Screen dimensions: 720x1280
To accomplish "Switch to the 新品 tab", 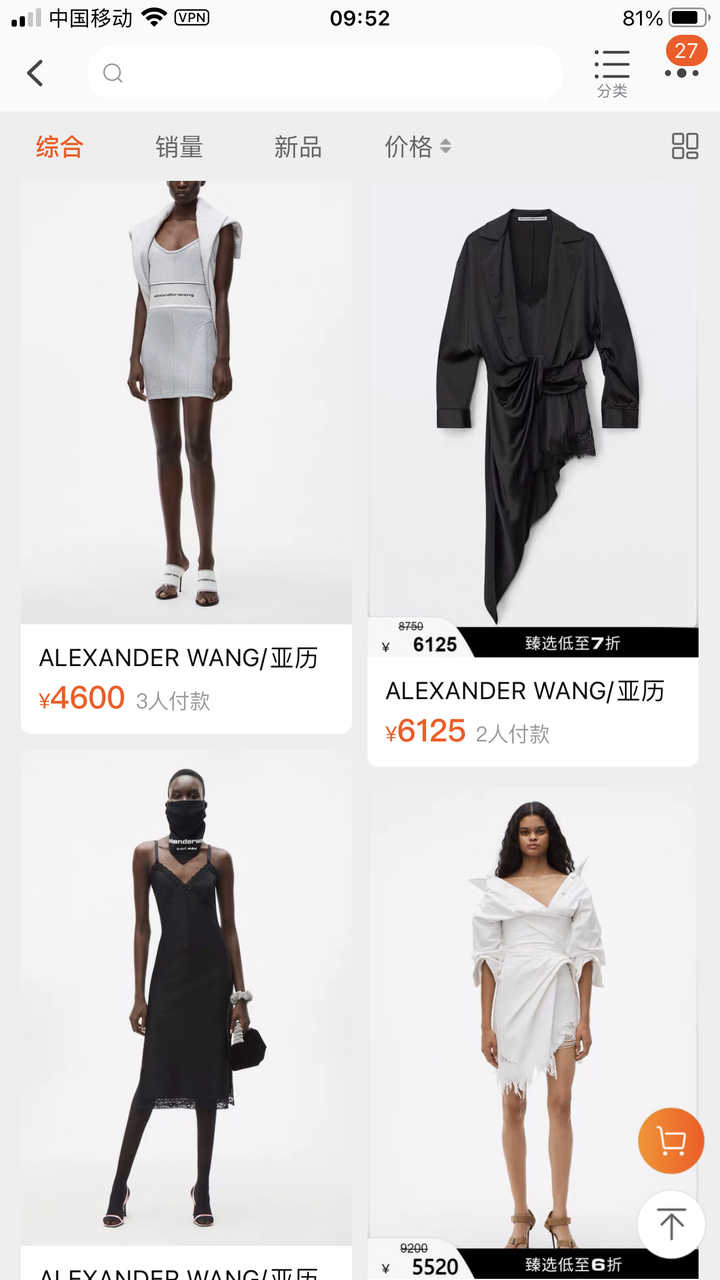I will (x=298, y=147).
